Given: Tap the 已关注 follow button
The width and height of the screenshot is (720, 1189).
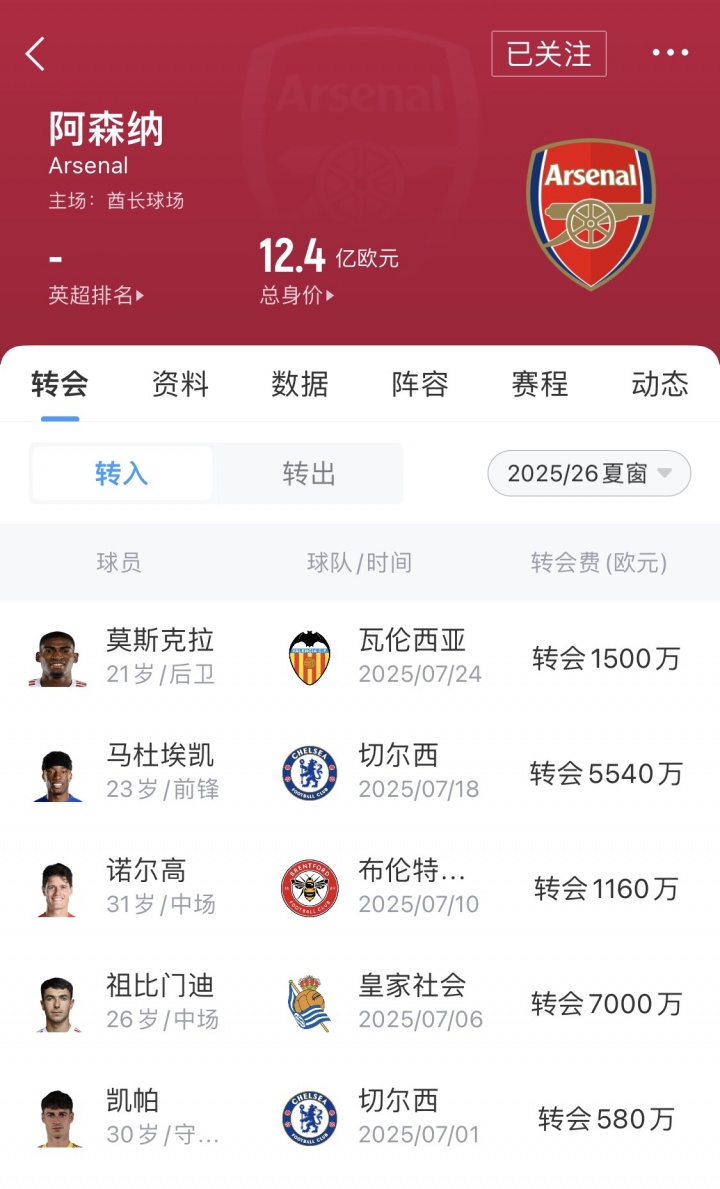Looking at the screenshot, I should [548, 54].
